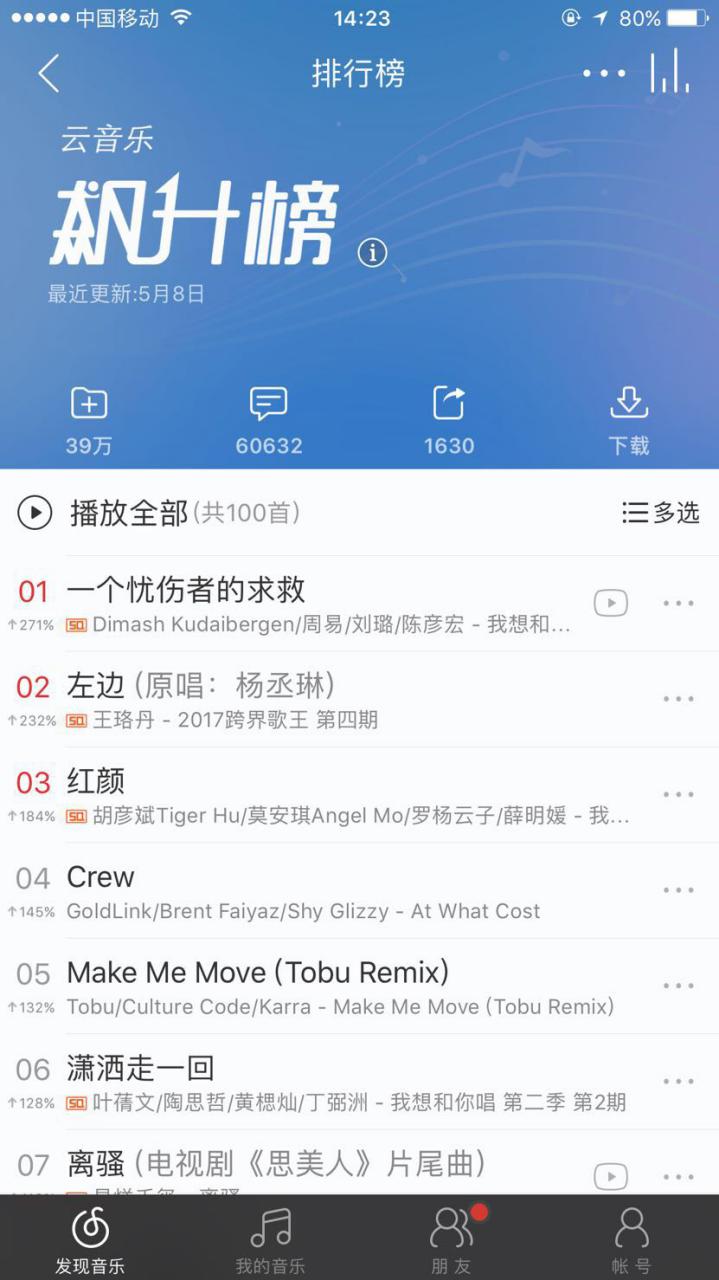Screen dimensions: 719x1280
Task: Download the playlist with 下载
Action: (629, 421)
